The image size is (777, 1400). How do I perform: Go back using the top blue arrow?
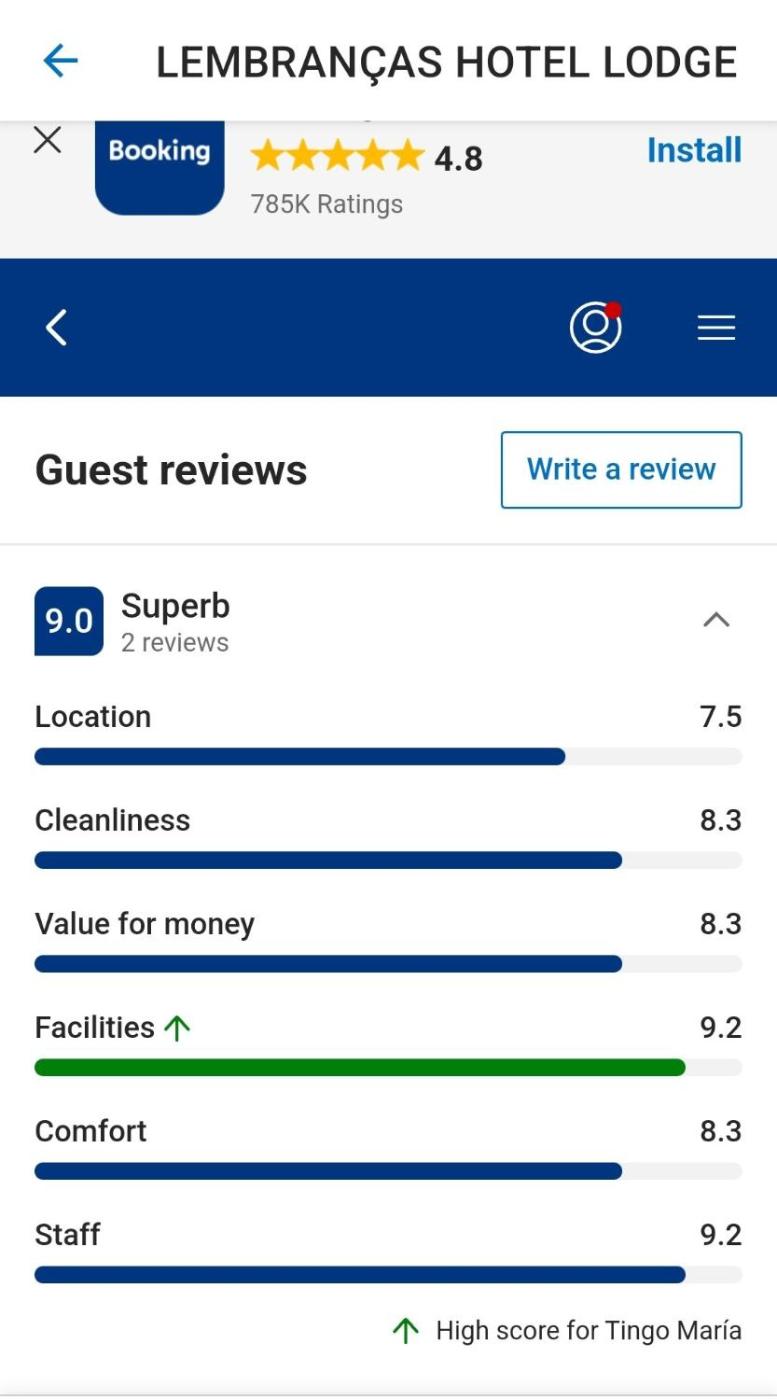point(60,62)
